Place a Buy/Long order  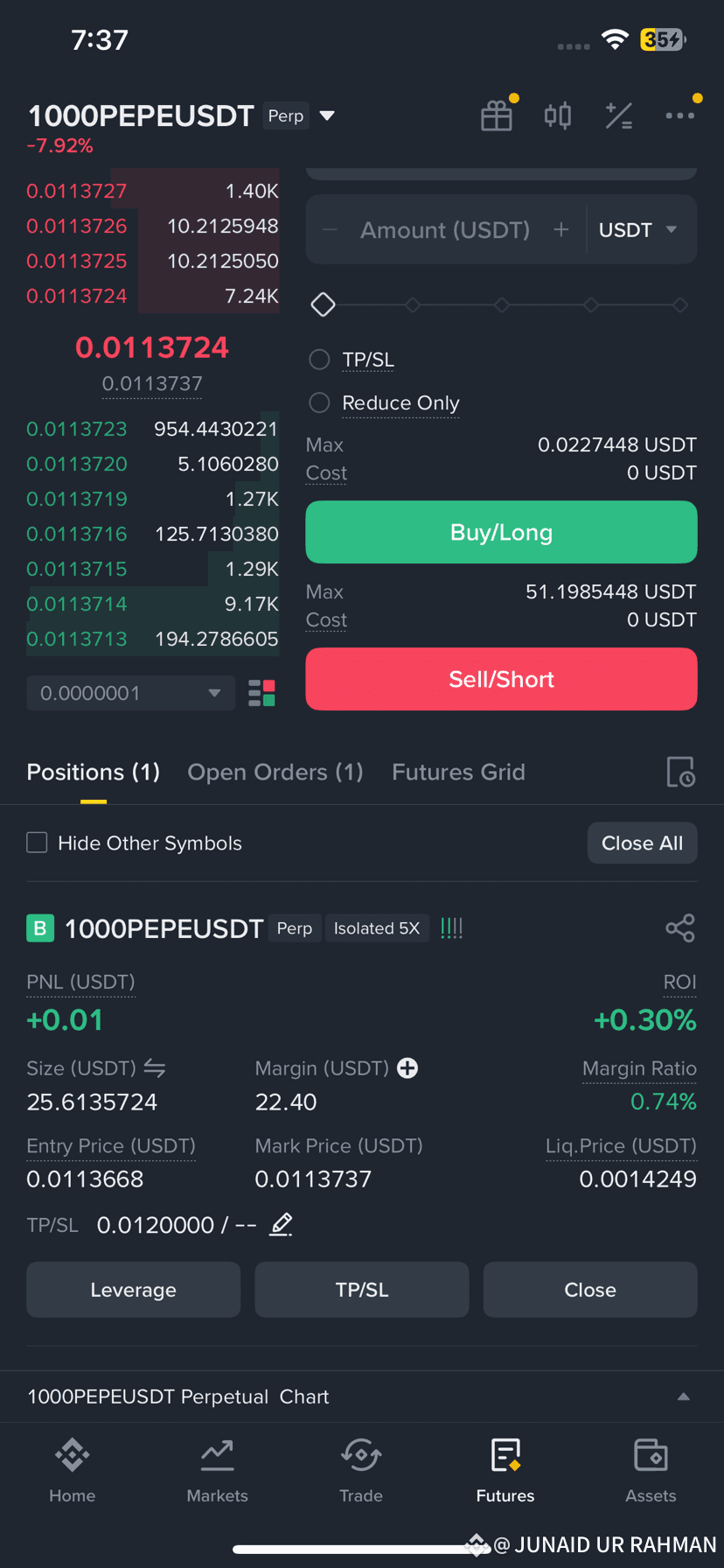click(x=501, y=532)
